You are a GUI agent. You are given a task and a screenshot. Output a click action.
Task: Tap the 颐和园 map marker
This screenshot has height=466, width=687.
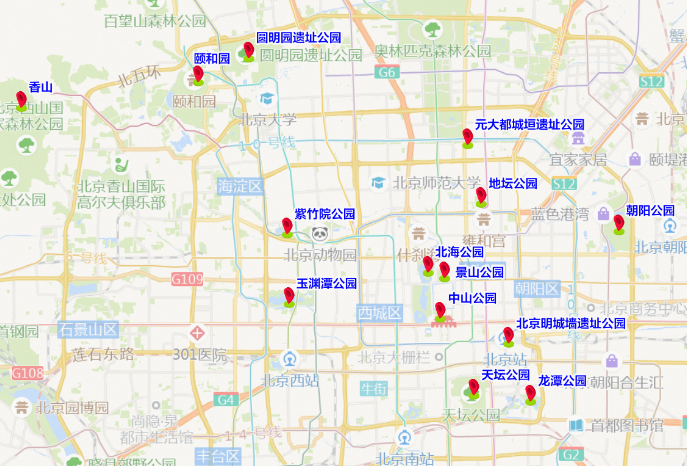198,74
